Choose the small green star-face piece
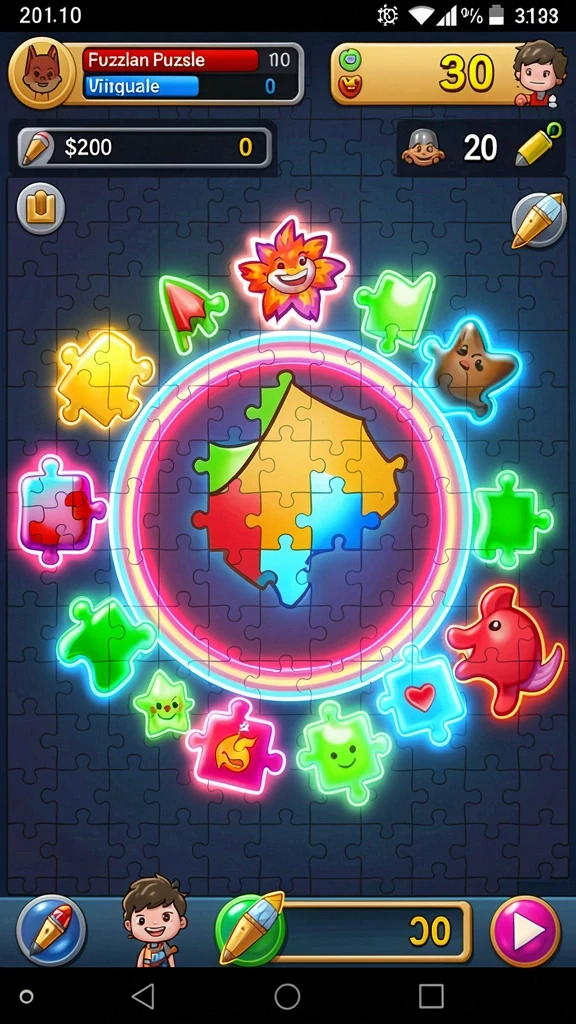This screenshot has height=1024, width=576. [164, 705]
